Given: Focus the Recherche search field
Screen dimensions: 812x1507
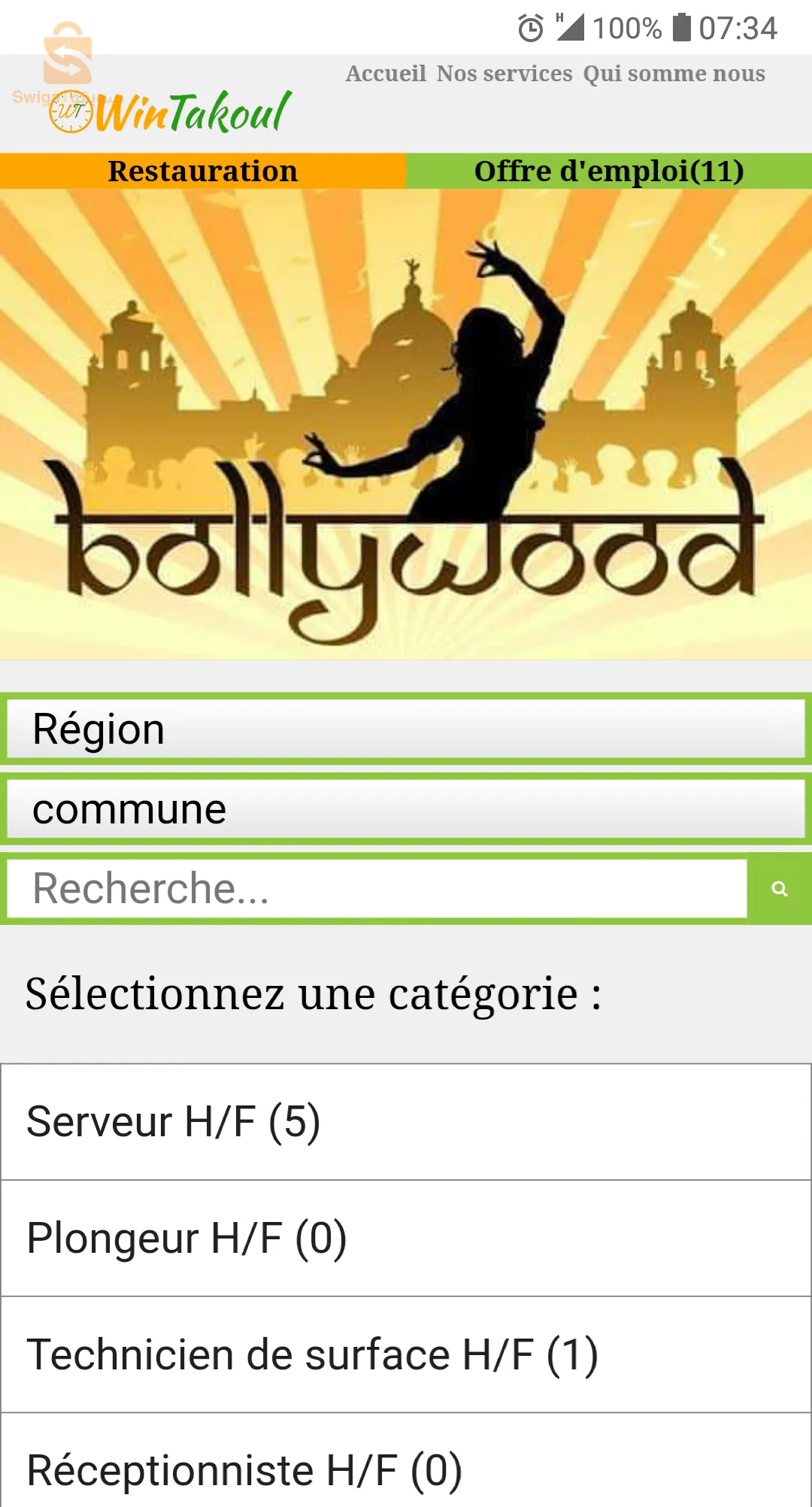Looking at the screenshot, I should tap(377, 889).
